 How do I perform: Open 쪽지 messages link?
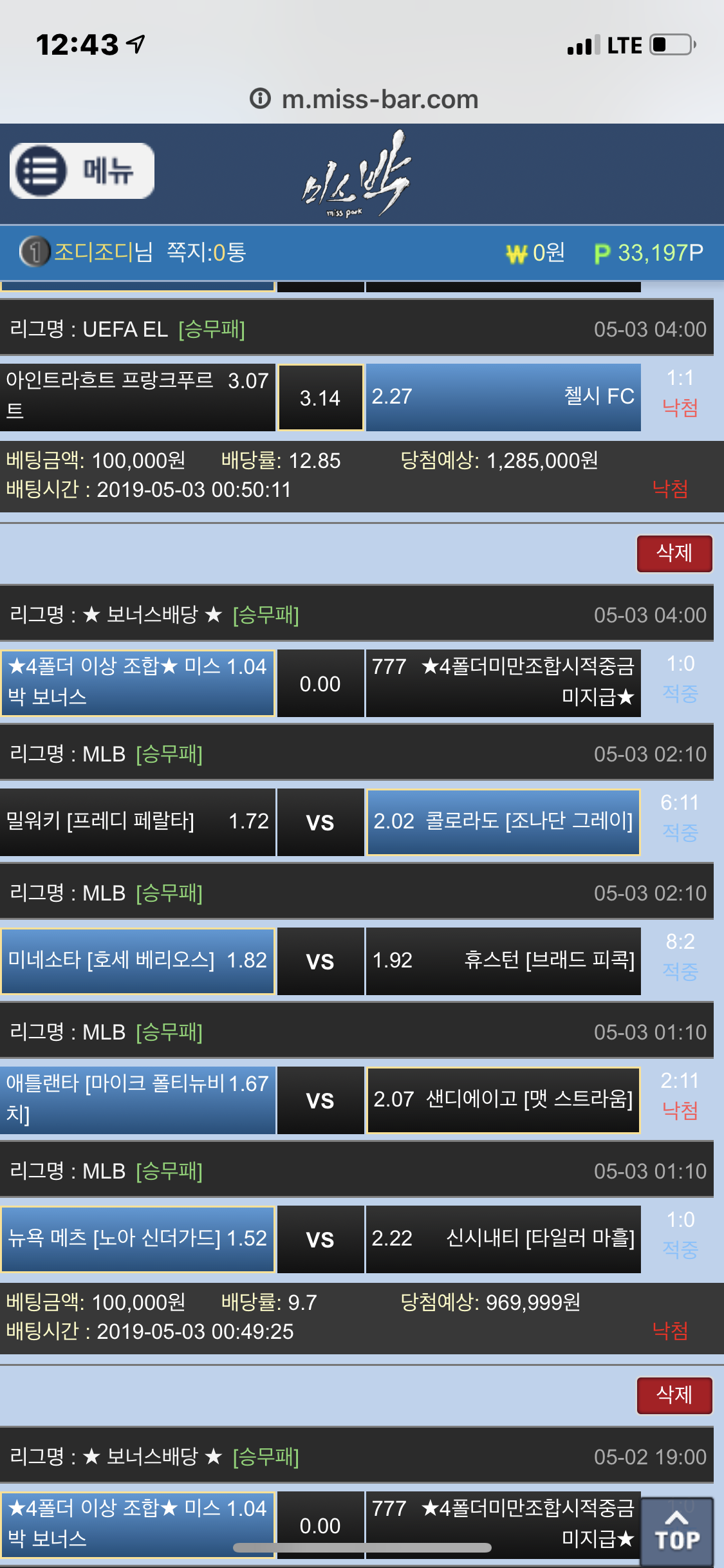pos(206,252)
